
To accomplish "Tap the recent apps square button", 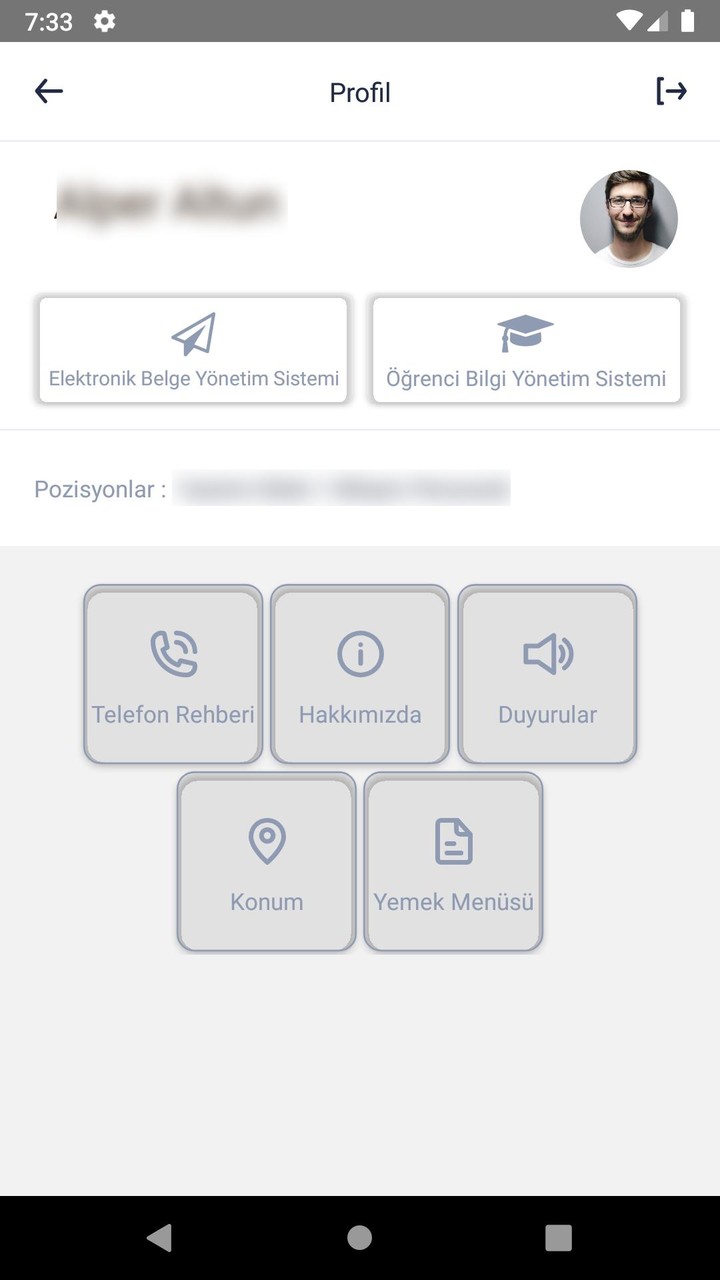I will coord(558,1237).
